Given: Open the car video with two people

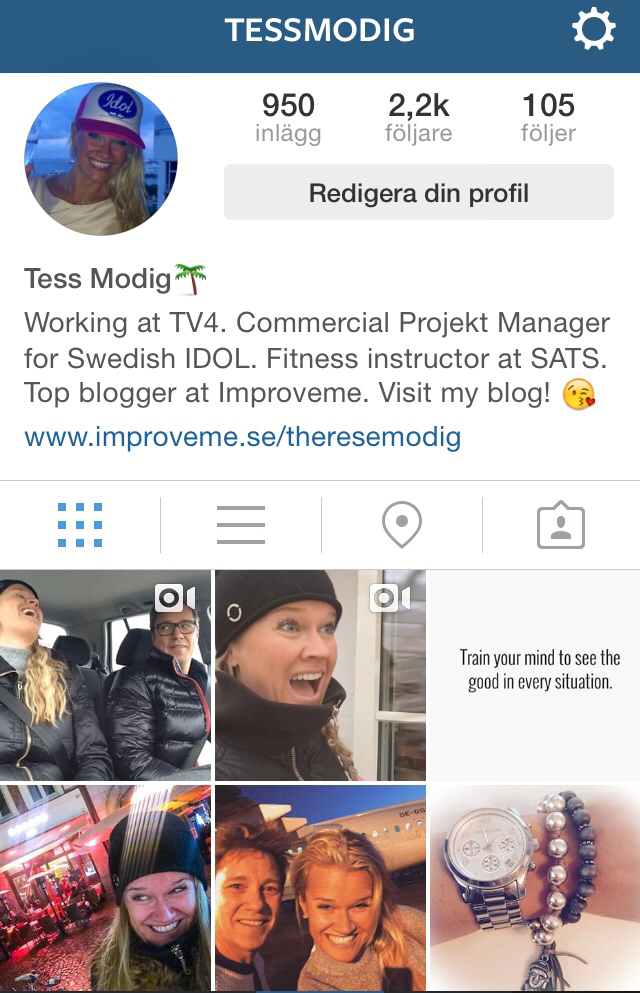Looking at the screenshot, I should 105,675.
